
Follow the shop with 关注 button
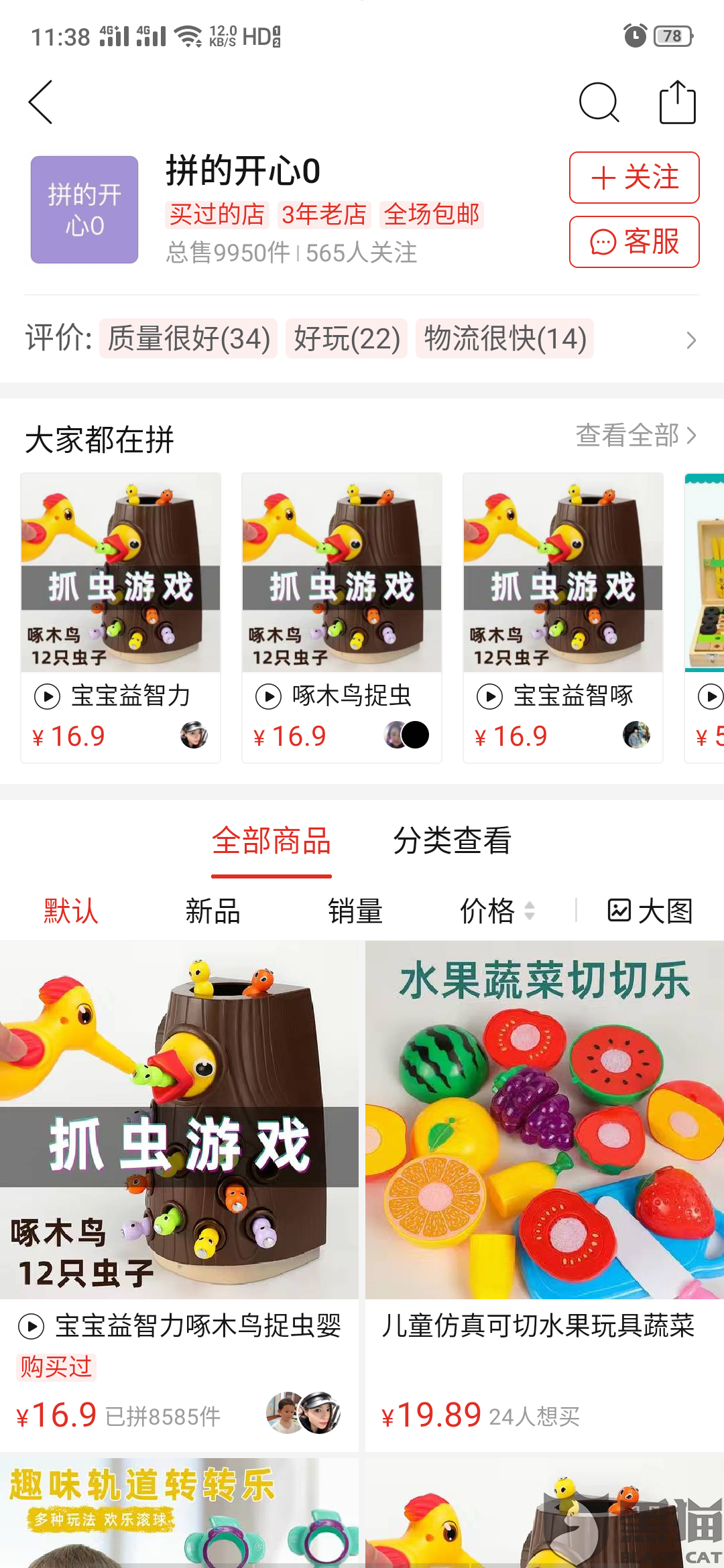click(x=634, y=178)
